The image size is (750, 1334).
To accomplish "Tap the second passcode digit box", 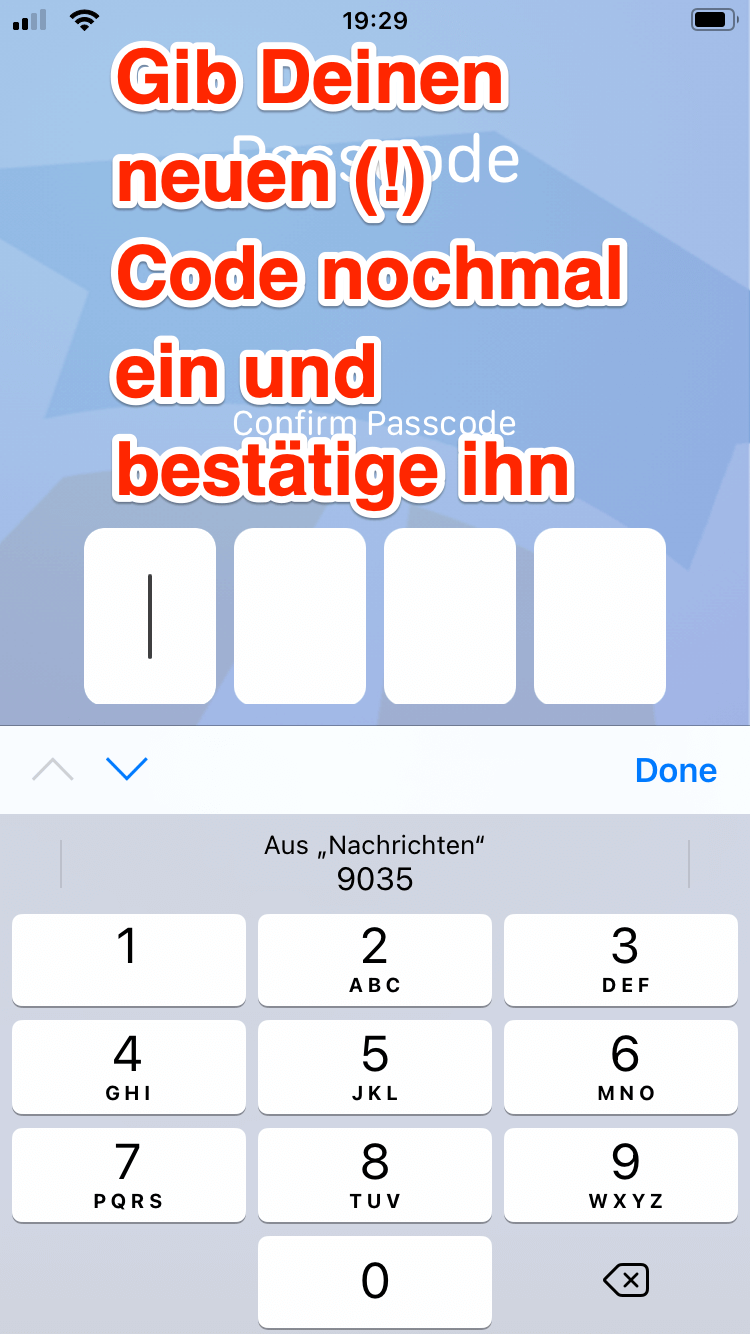I will point(300,616).
